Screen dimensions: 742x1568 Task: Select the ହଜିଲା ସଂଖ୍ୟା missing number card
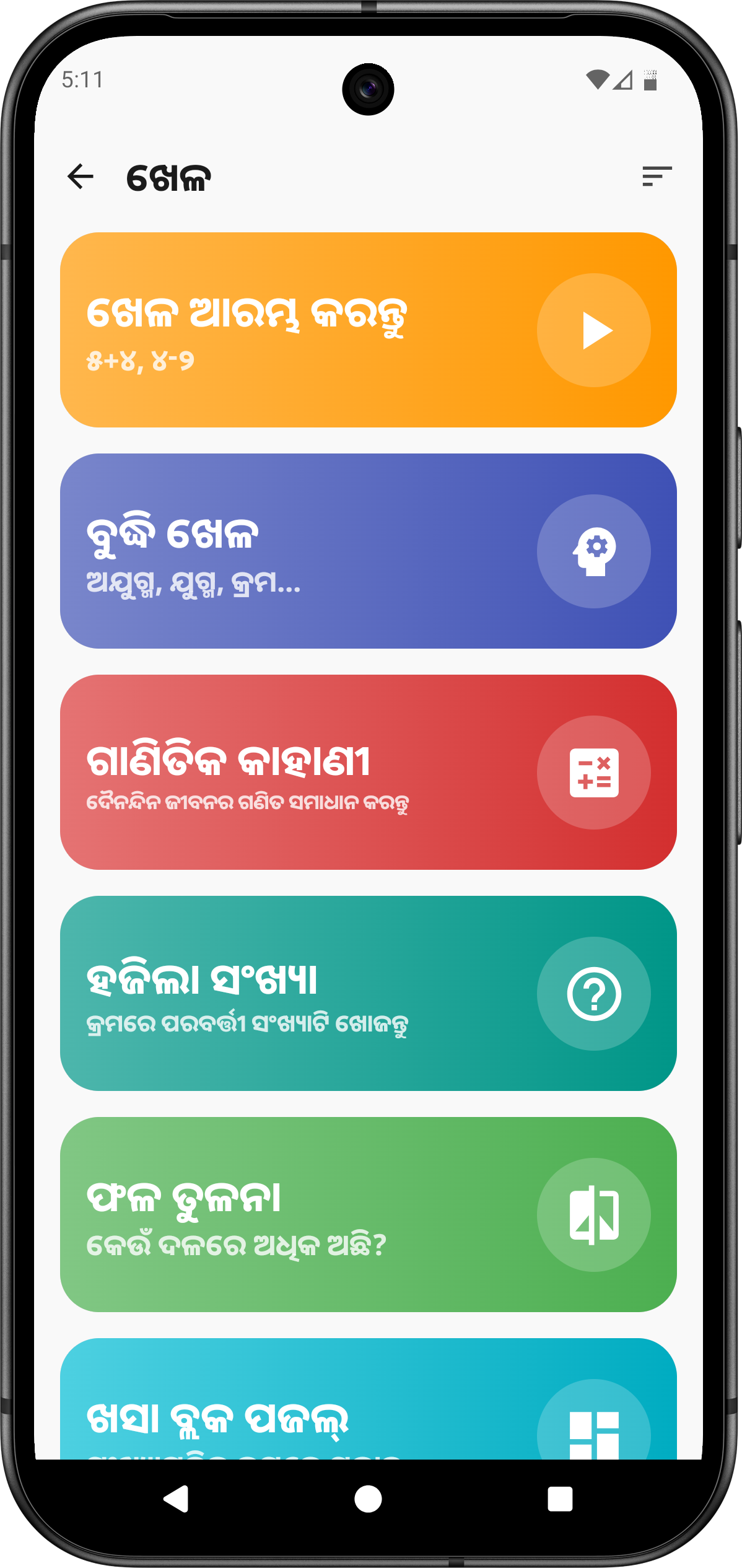[x=368, y=993]
